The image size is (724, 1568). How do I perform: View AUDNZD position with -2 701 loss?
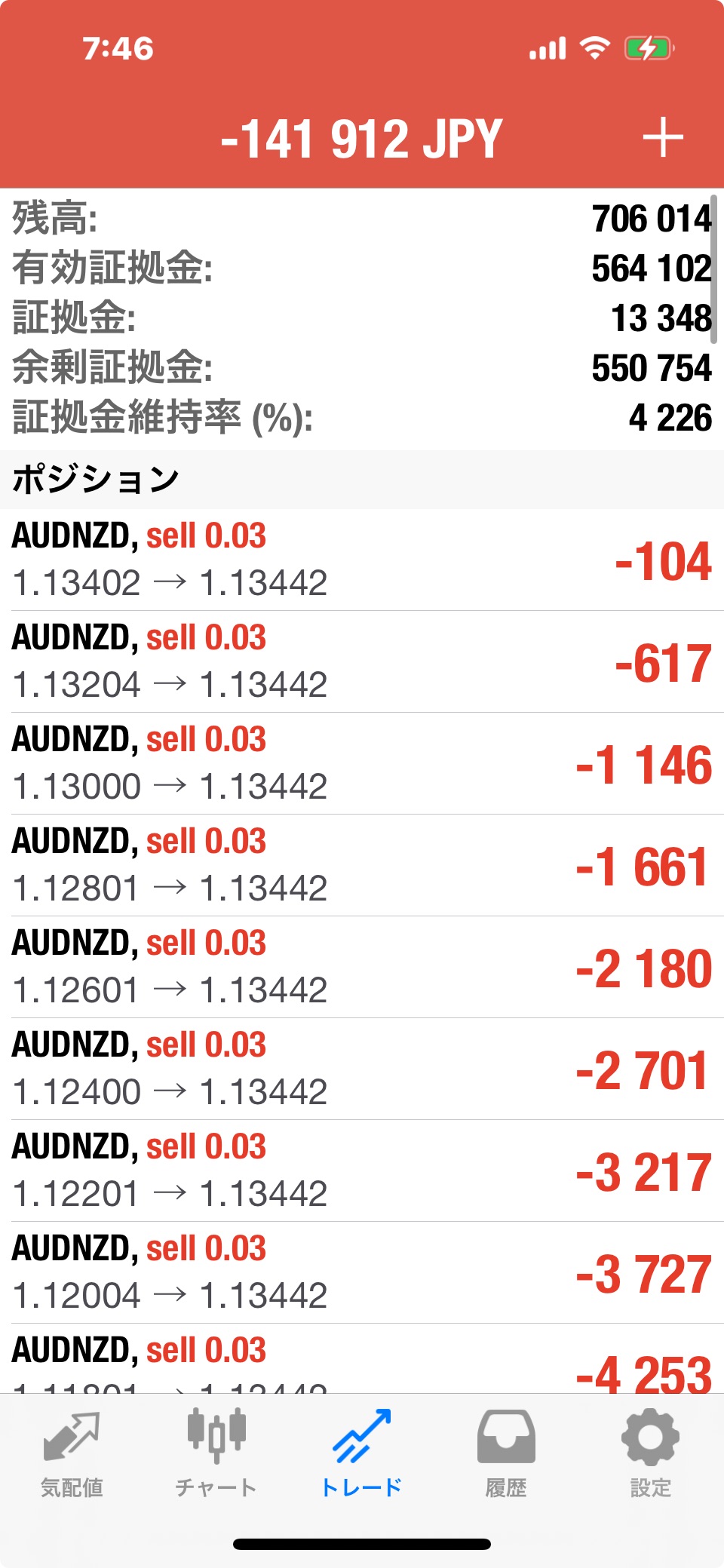point(362,1069)
